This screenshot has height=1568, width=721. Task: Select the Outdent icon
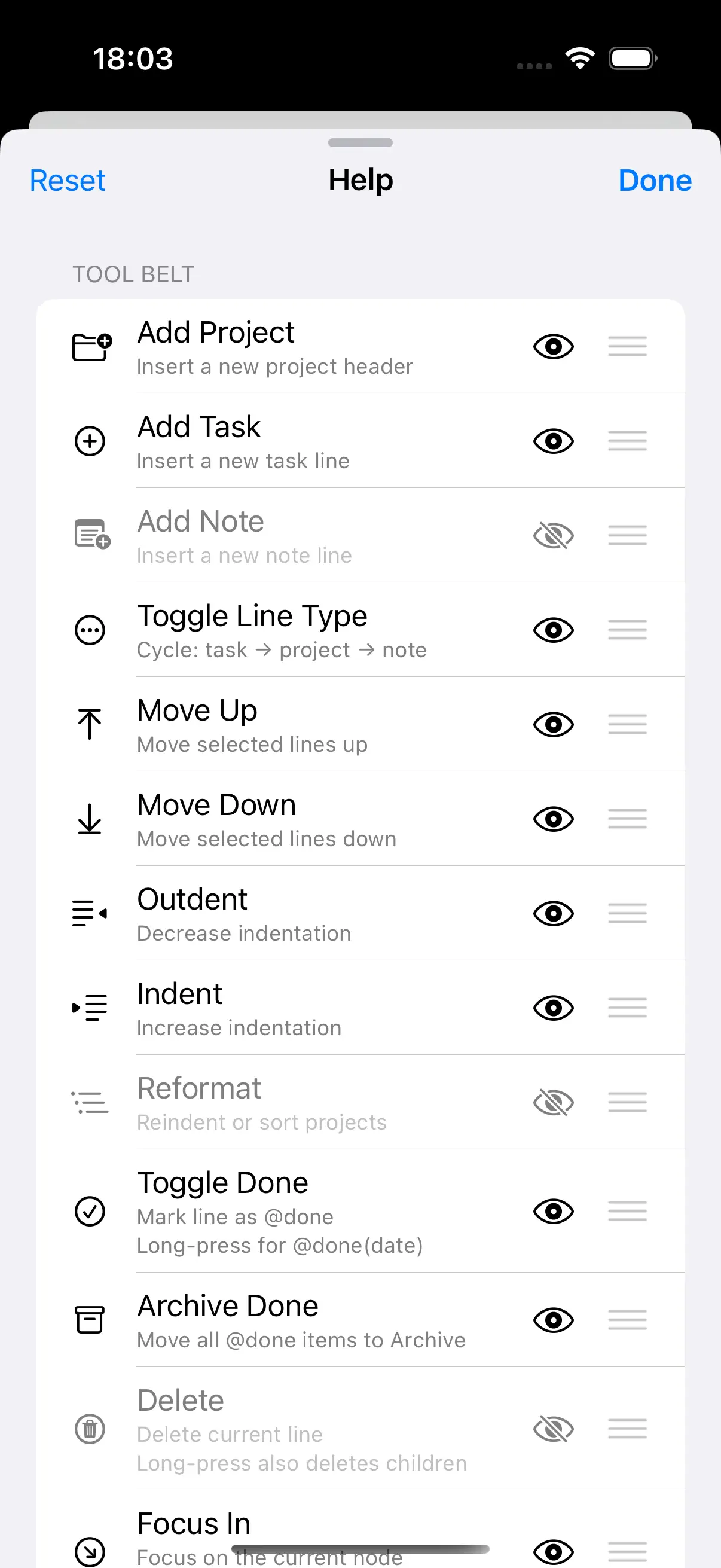coord(89,913)
